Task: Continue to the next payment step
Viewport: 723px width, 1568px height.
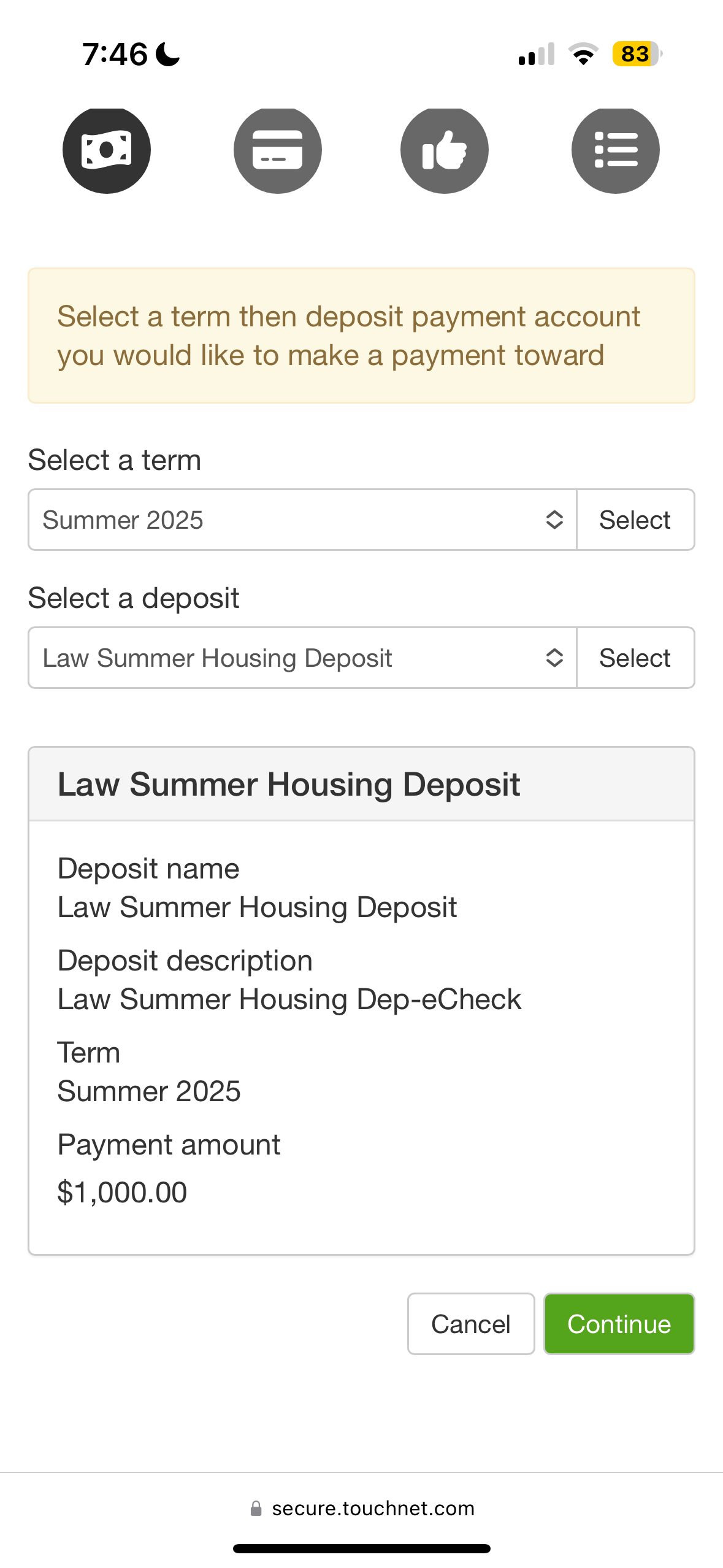Action: pyautogui.click(x=619, y=1324)
